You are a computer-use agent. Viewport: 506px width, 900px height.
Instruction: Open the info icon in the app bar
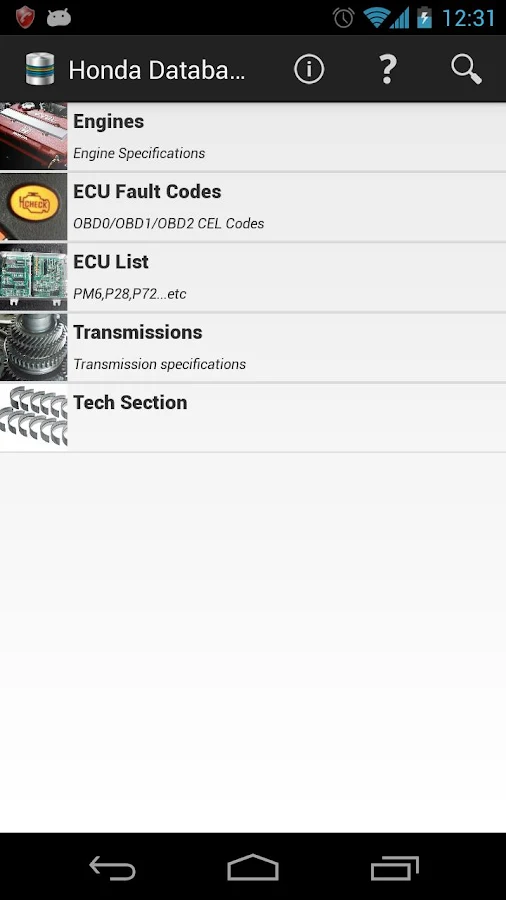[309, 69]
